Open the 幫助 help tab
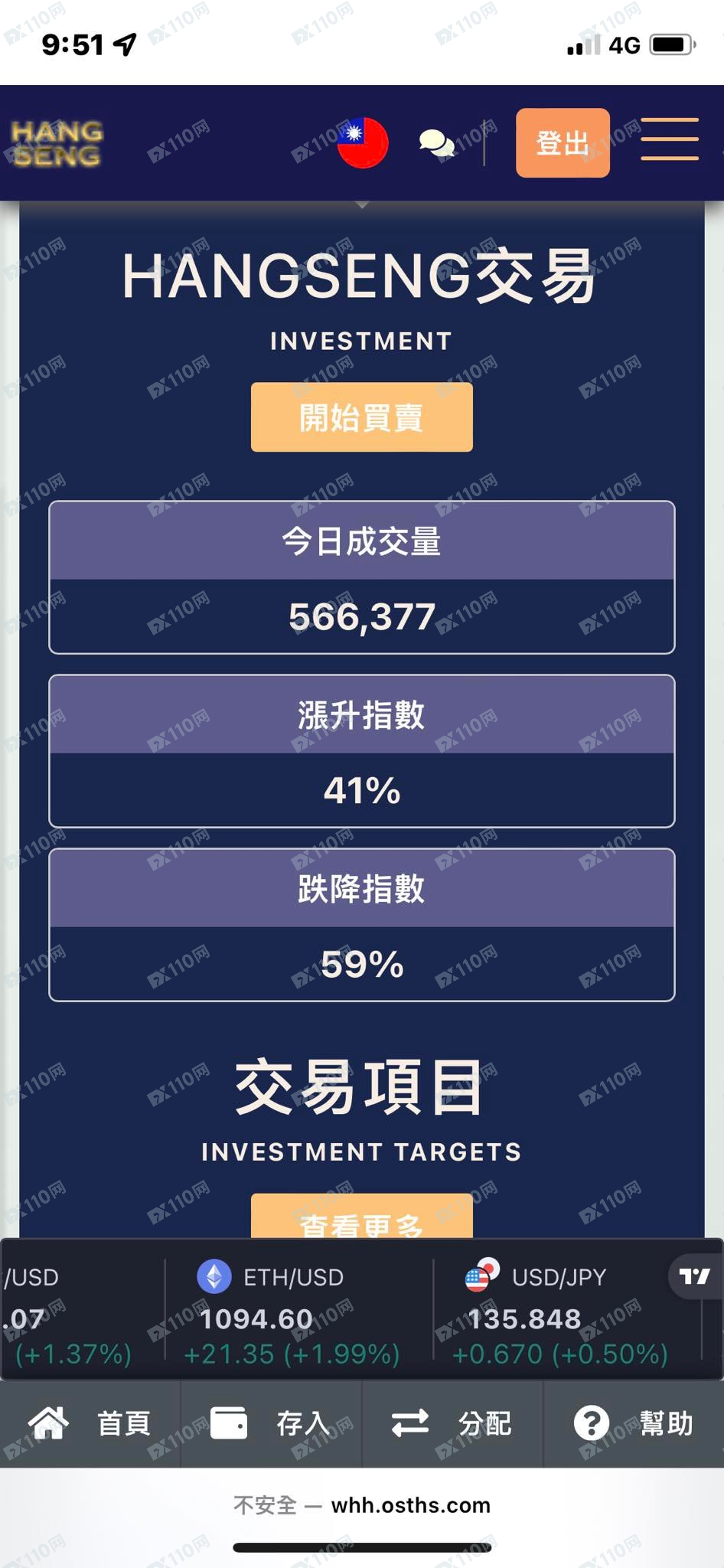 coord(634,1423)
